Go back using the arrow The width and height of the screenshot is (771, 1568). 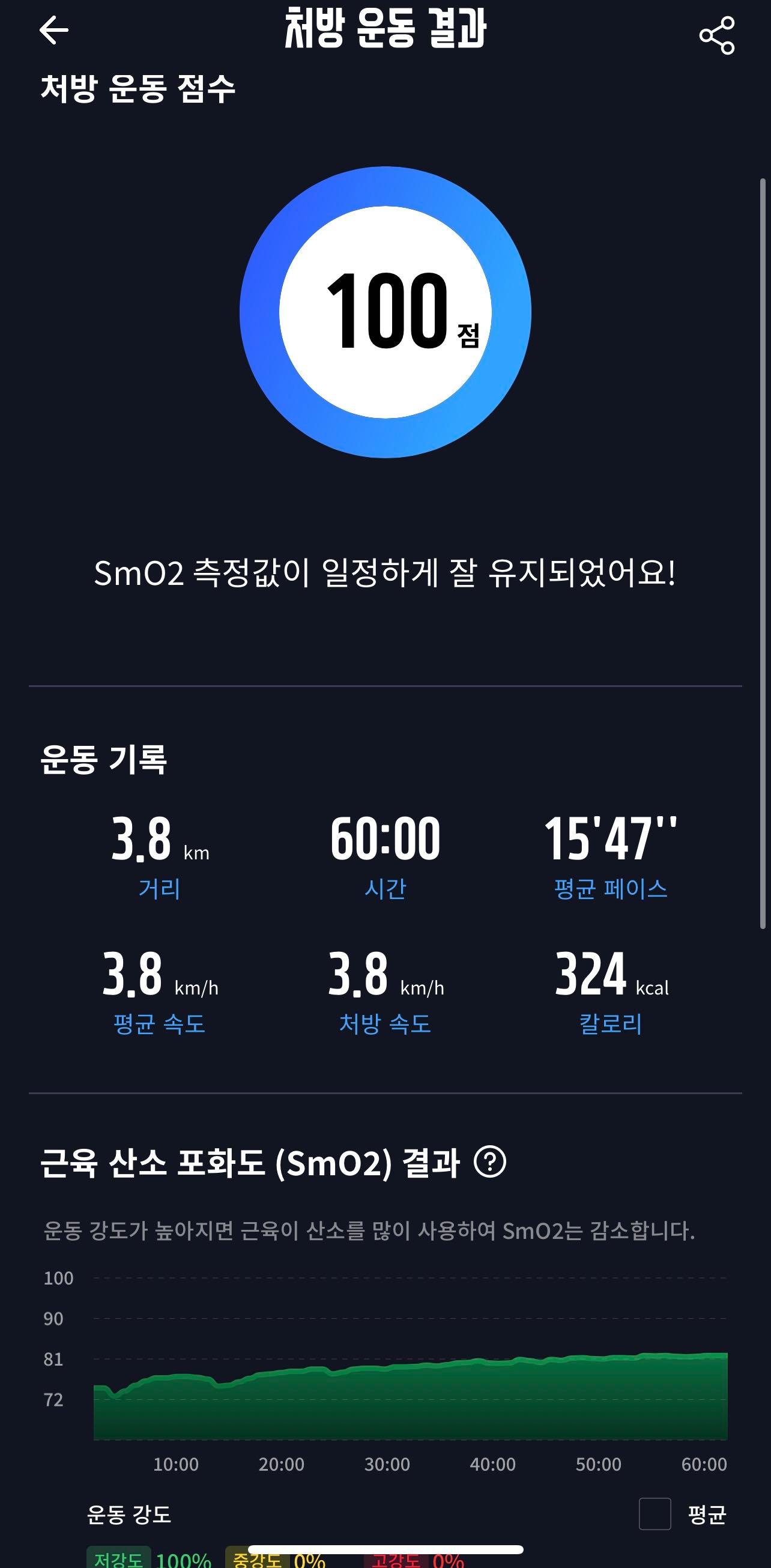(x=53, y=31)
